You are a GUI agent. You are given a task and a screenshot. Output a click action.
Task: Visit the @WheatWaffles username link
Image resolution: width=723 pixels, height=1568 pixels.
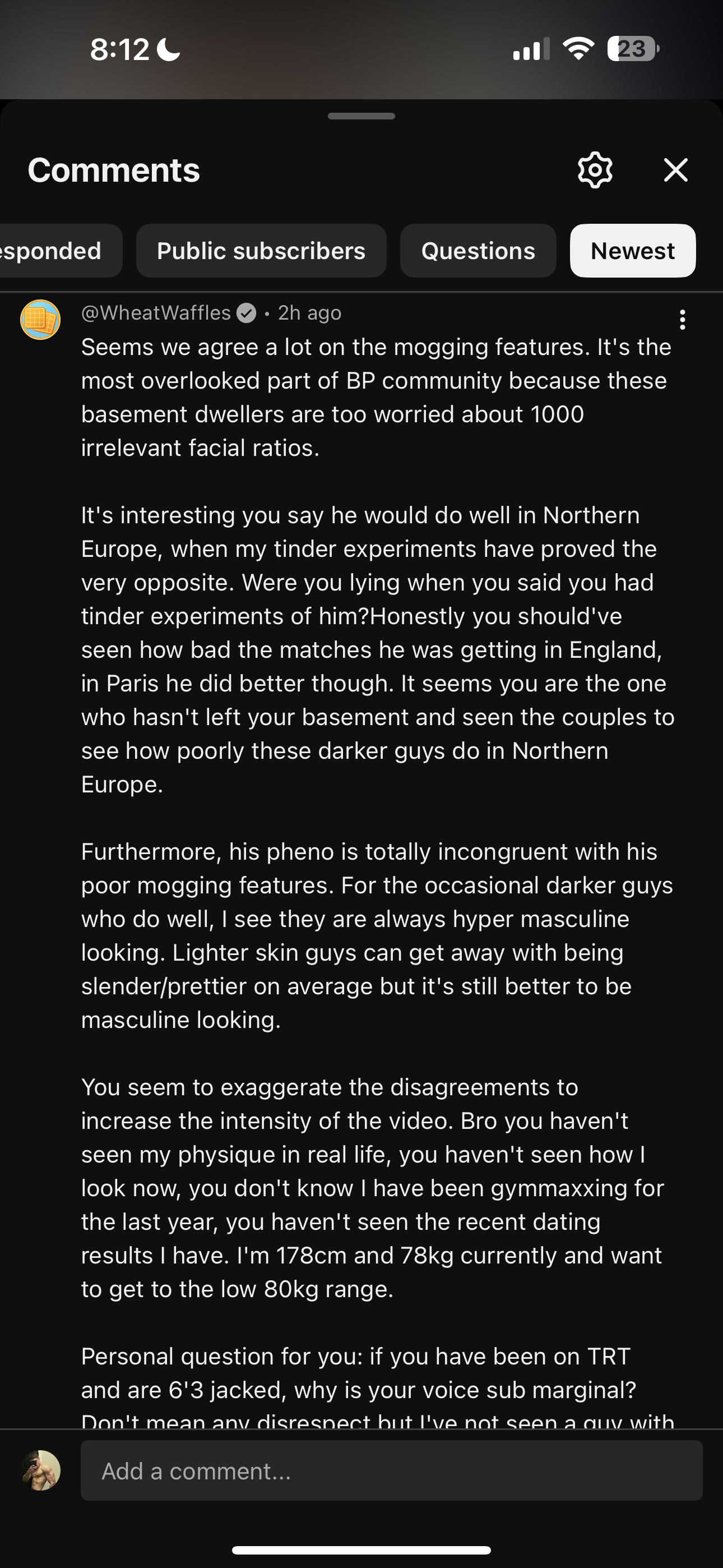click(156, 313)
